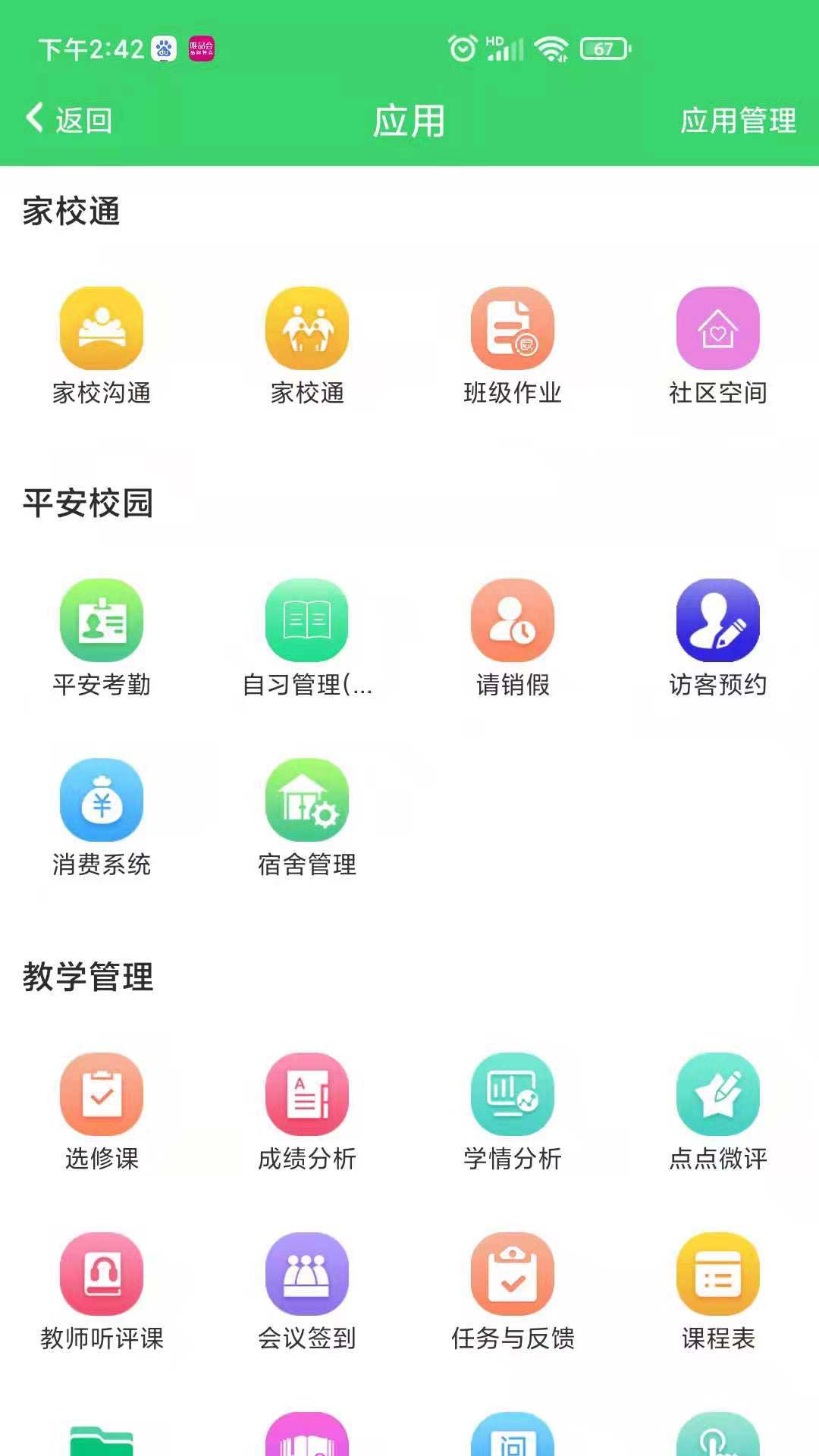Go back using the 返回 button
This screenshot has height=1456, width=819.
70,120
